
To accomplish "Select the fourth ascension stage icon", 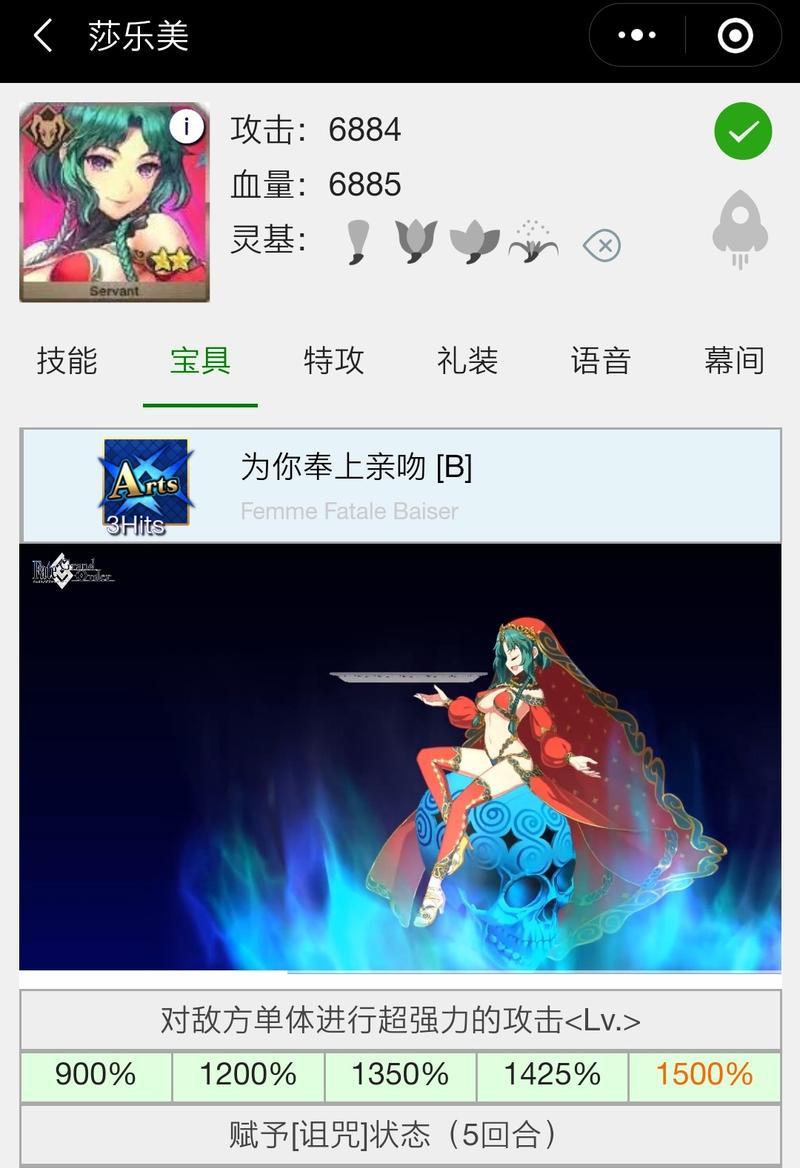I will [x=533, y=242].
